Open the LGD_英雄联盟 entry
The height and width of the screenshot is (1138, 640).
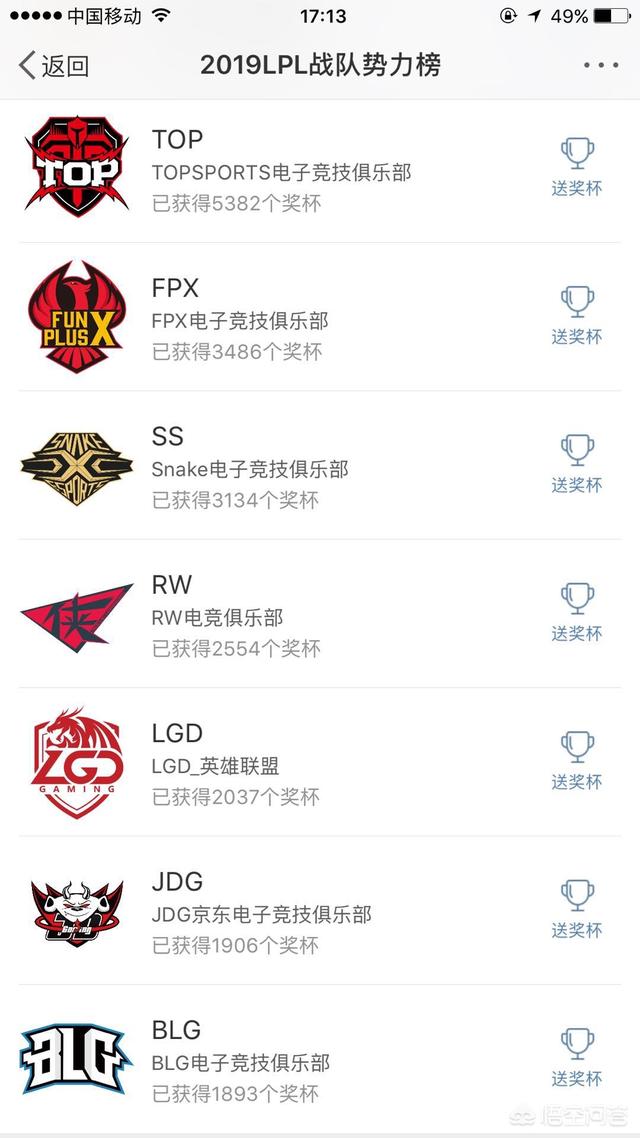coord(320,761)
